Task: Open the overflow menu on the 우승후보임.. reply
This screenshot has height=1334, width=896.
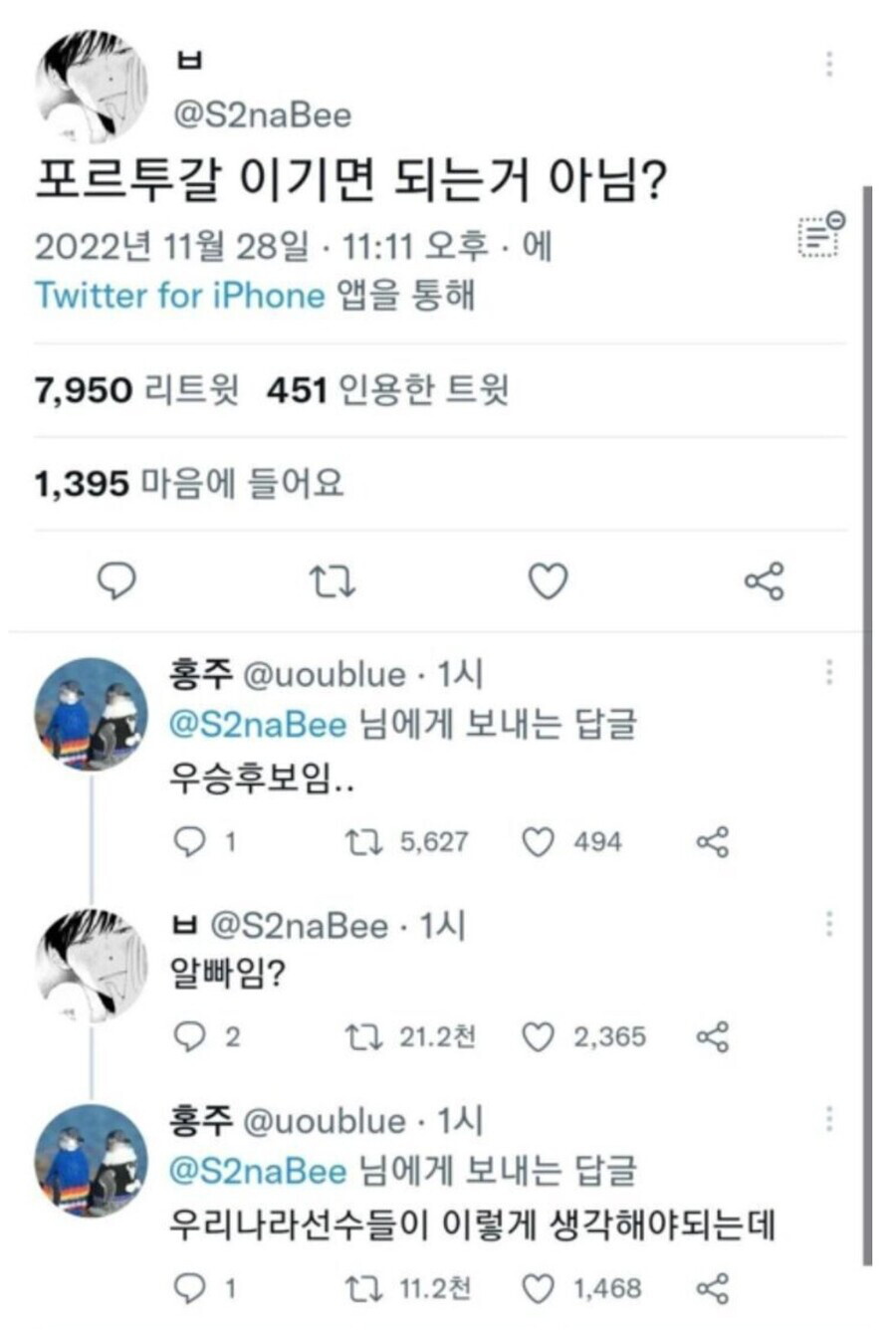Action: tap(829, 673)
